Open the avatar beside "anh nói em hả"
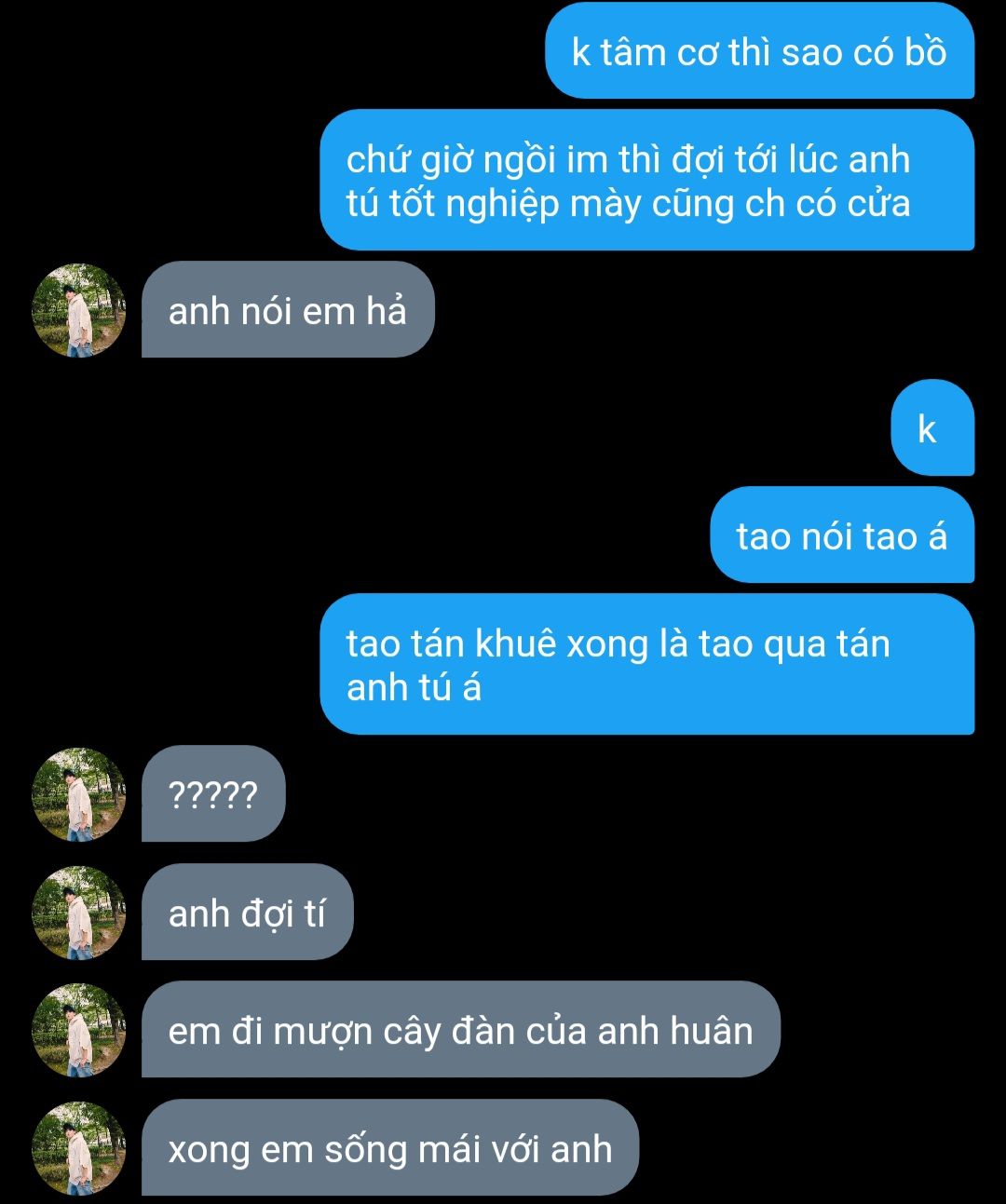The height and width of the screenshot is (1204, 1006). [x=79, y=310]
